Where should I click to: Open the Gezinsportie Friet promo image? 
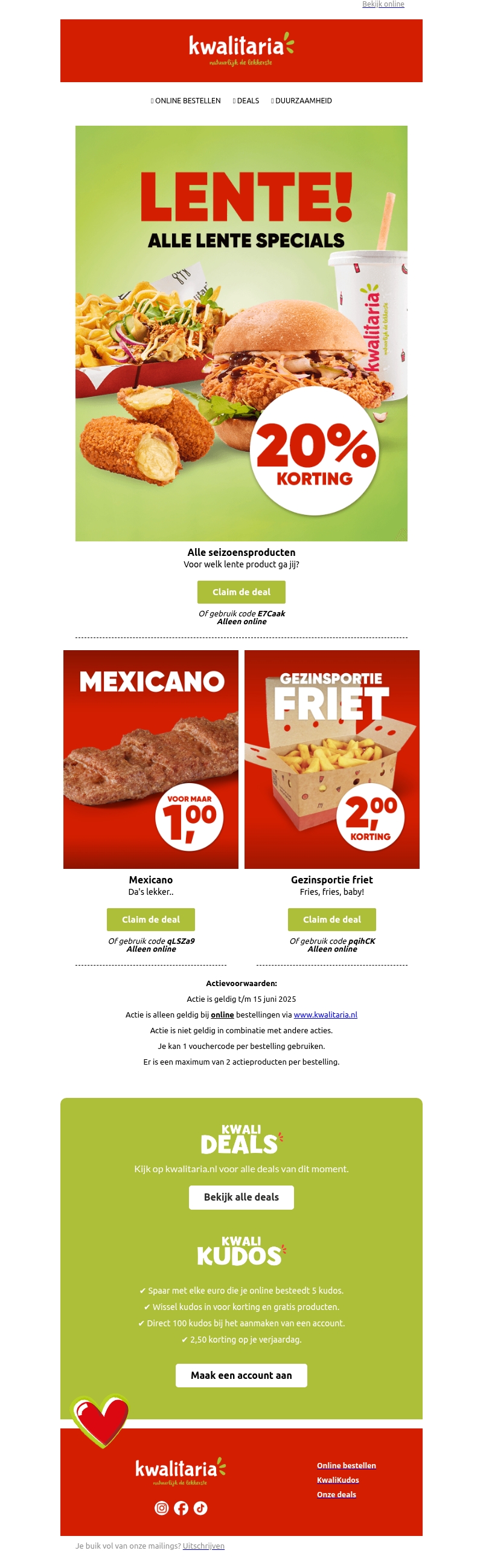click(332, 758)
